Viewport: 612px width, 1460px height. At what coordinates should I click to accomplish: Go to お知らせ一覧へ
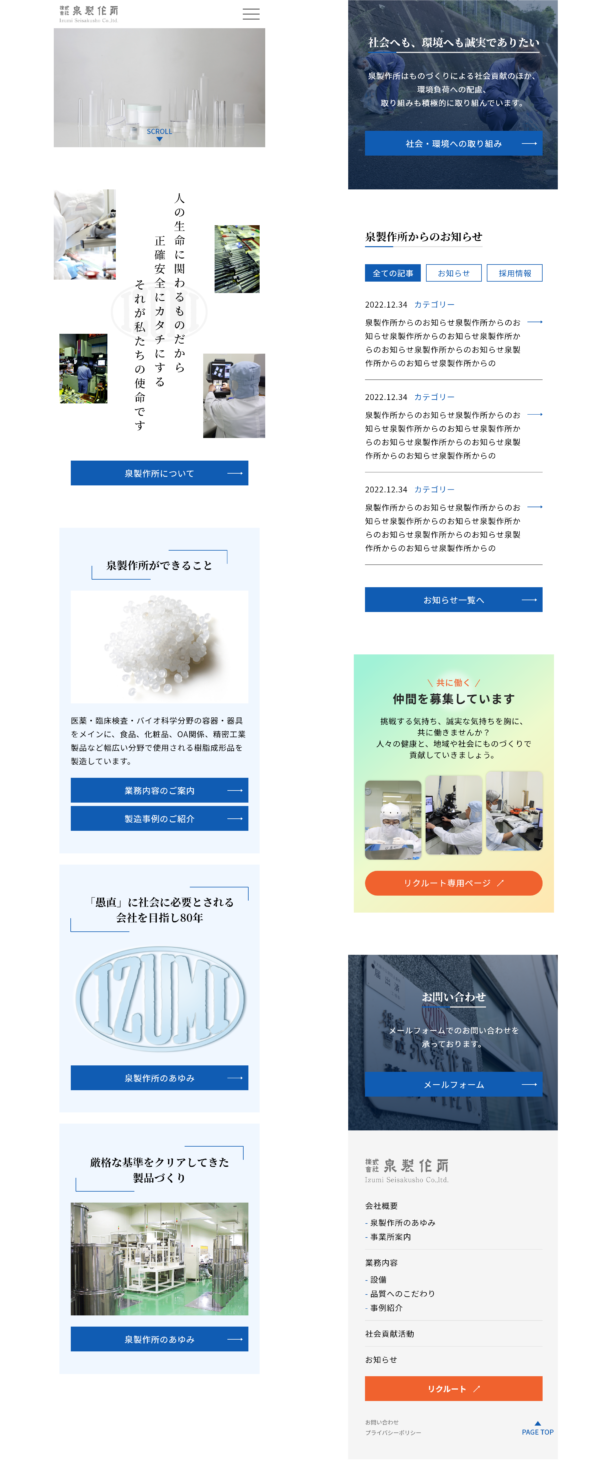tap(453, 599)
